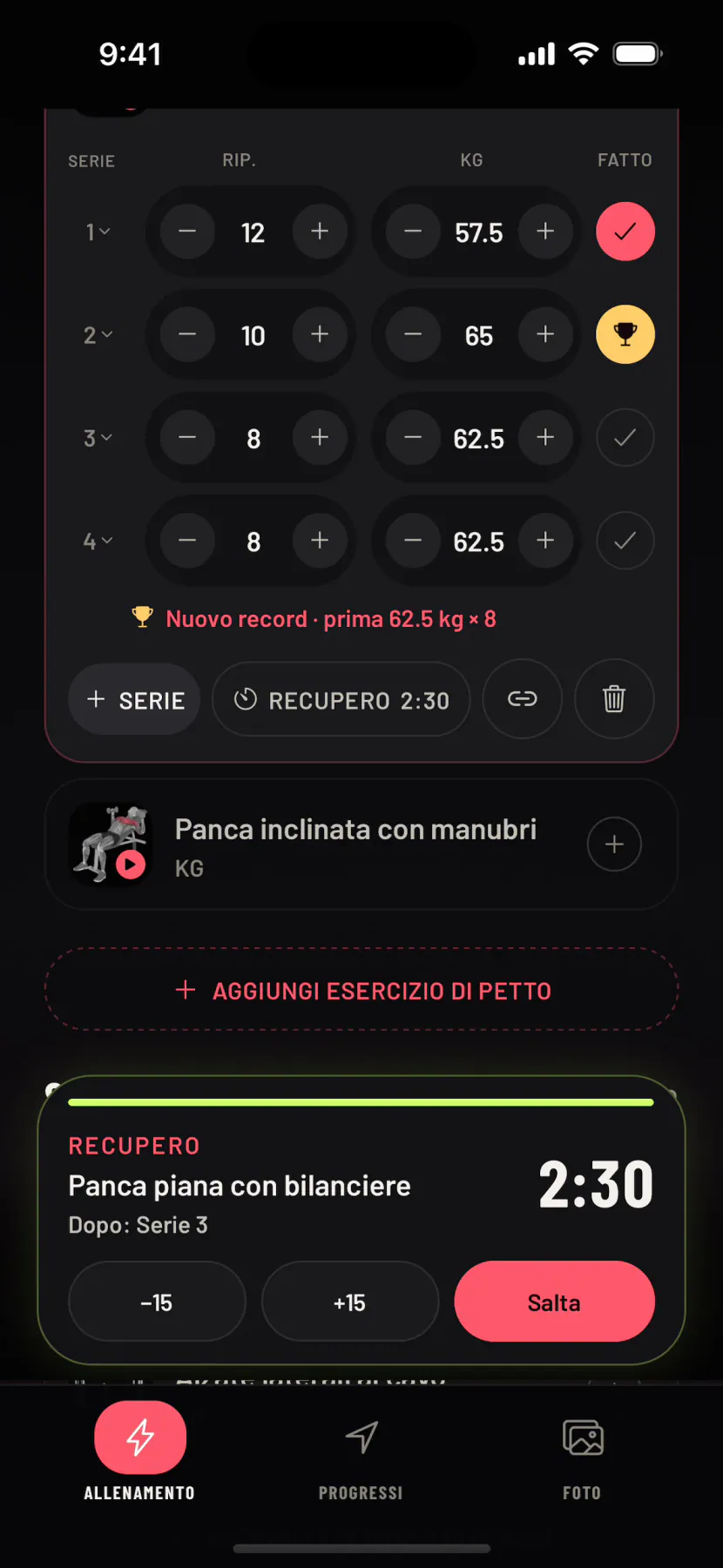This screenshot has width=723, height=1568.
Task: Uncheck the completed mark on set 1
Action: [625, 232]
